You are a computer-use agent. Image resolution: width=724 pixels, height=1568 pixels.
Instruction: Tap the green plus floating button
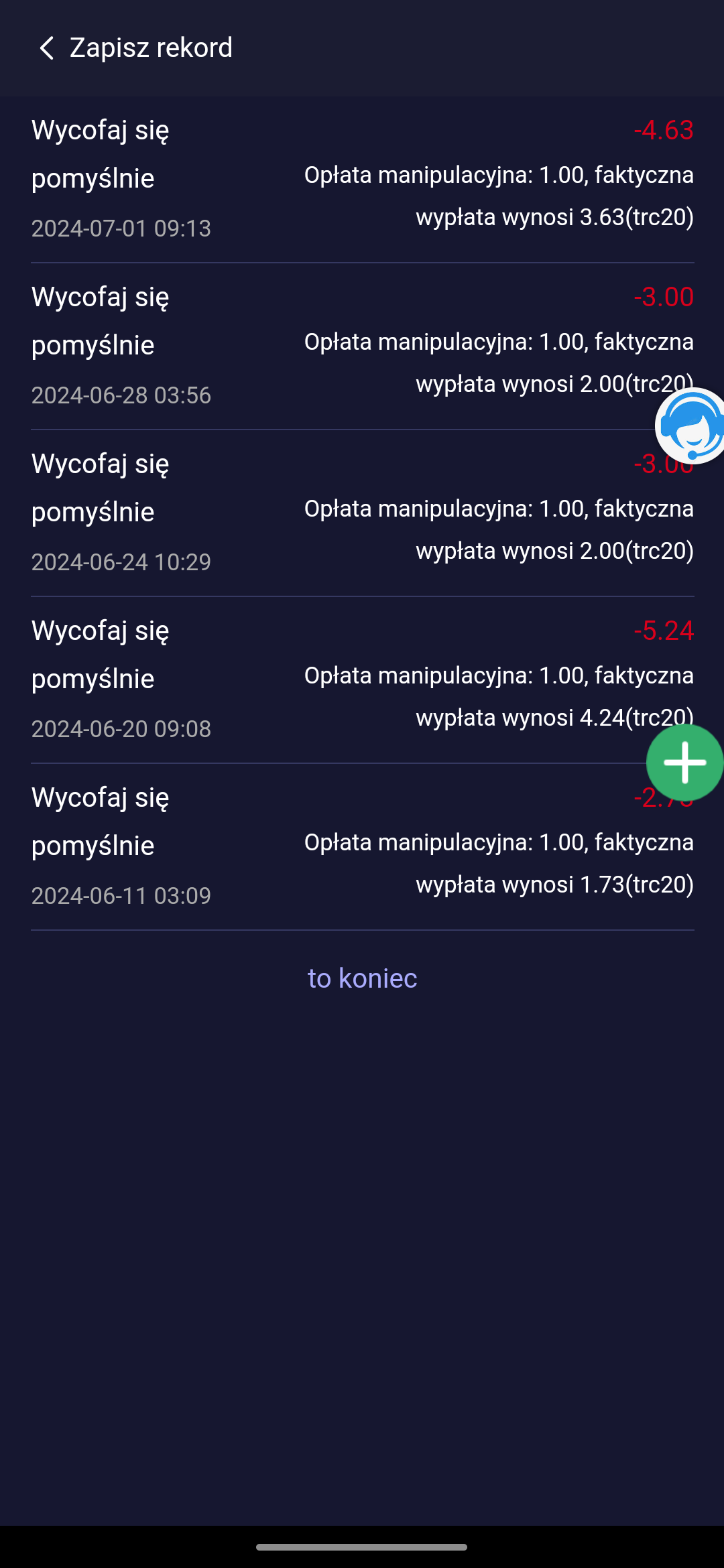pyautogui.click(x=685, y=762)
